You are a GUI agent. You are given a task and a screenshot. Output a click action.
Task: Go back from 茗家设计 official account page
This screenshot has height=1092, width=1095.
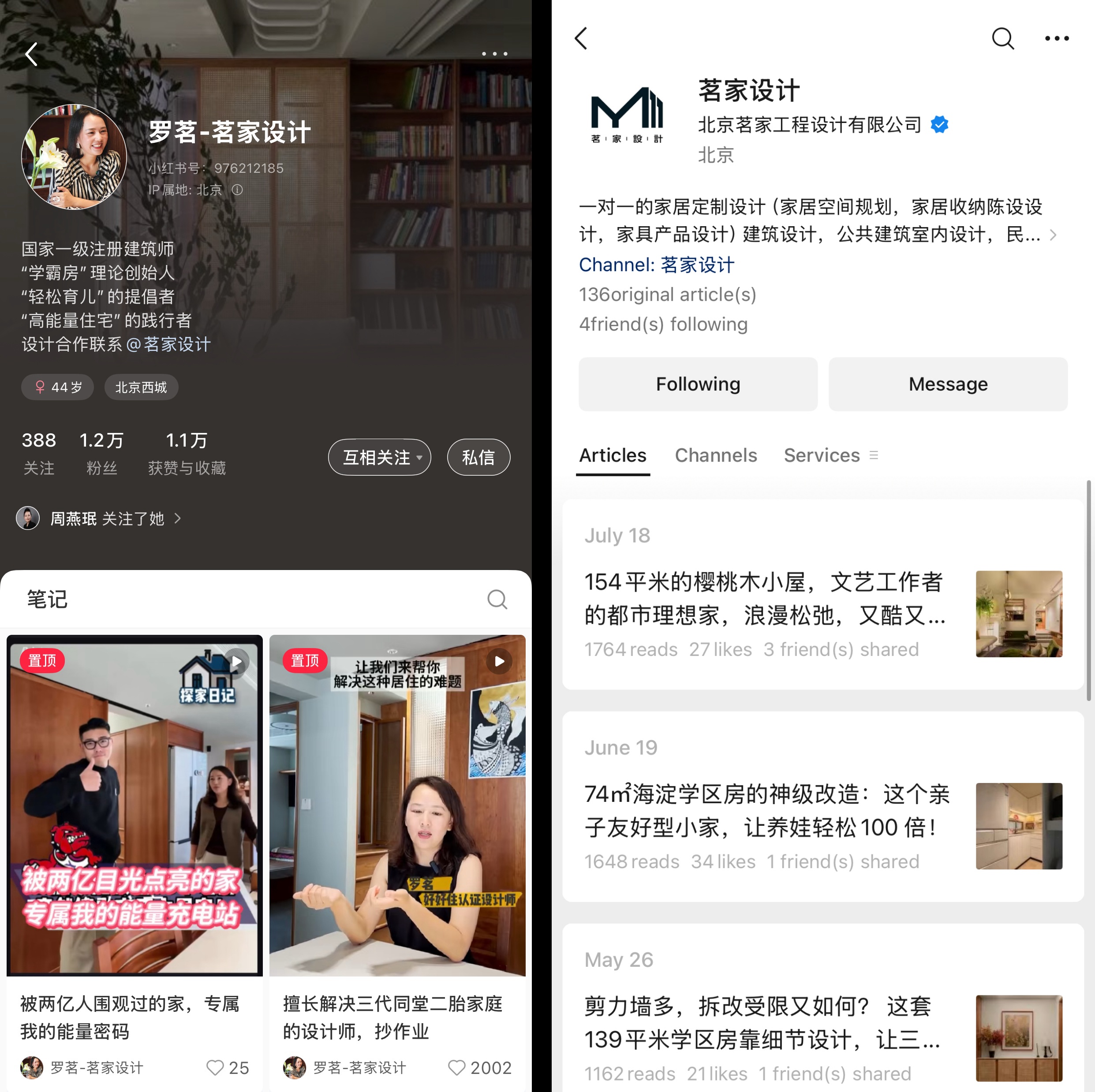click(x=581, y=38)
